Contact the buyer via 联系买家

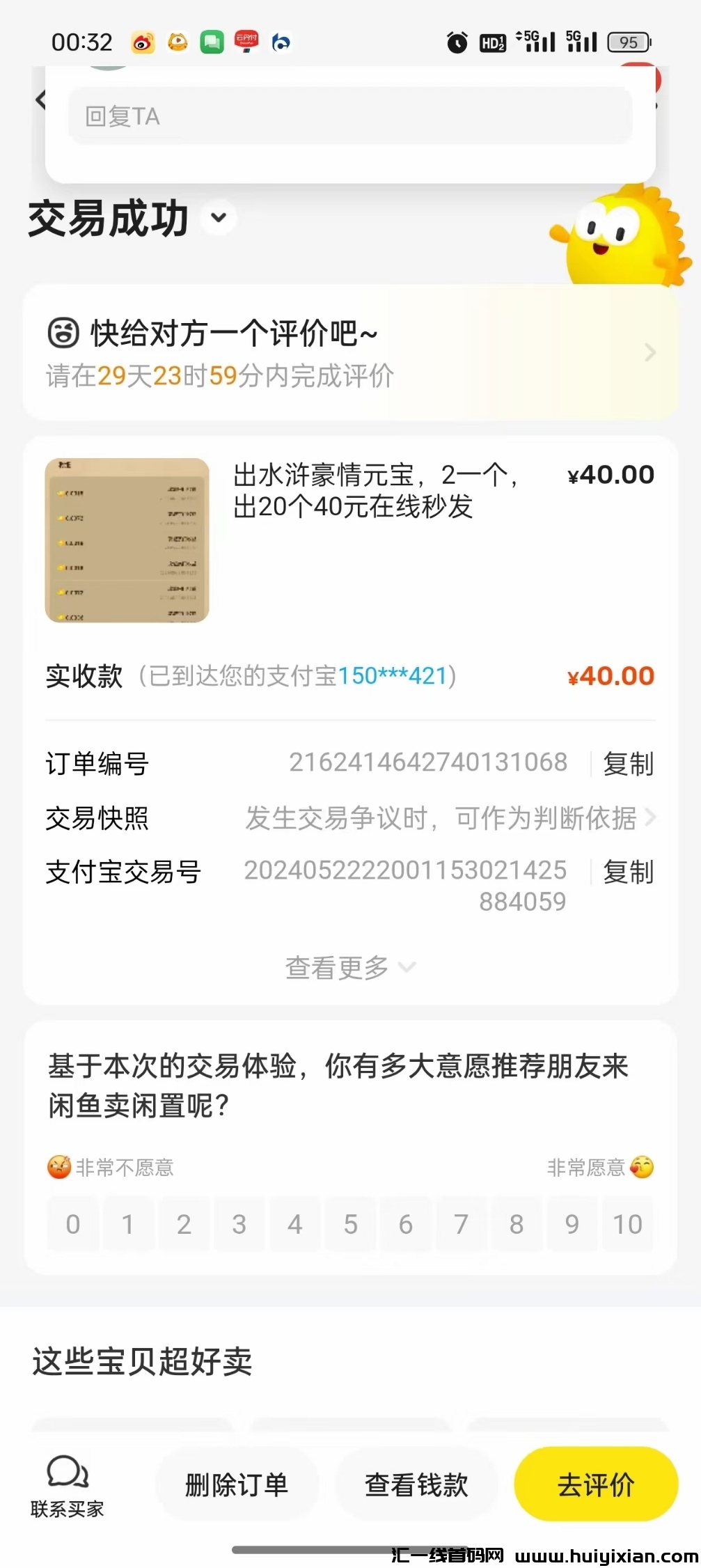pos(68,1485)
